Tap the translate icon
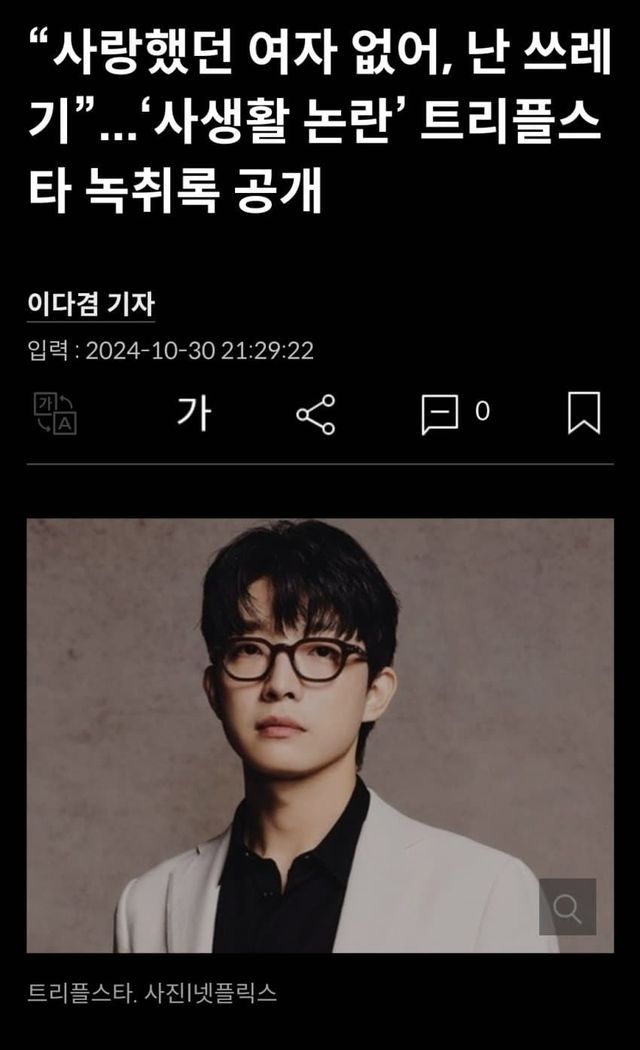The height and width of the screenshot is (1050, 640). [56, 413]
